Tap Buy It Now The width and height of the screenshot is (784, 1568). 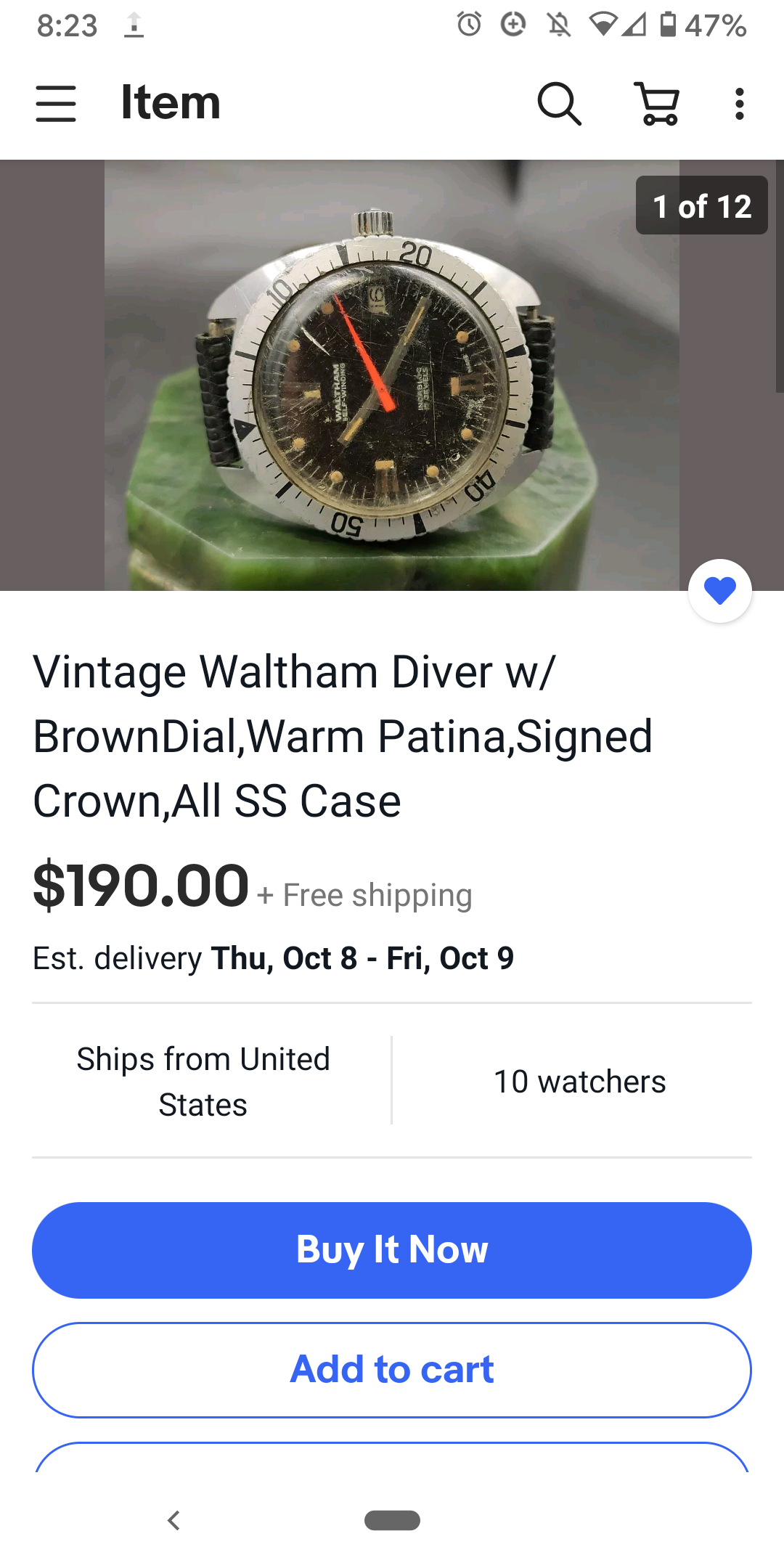(x=392, y=1250)
